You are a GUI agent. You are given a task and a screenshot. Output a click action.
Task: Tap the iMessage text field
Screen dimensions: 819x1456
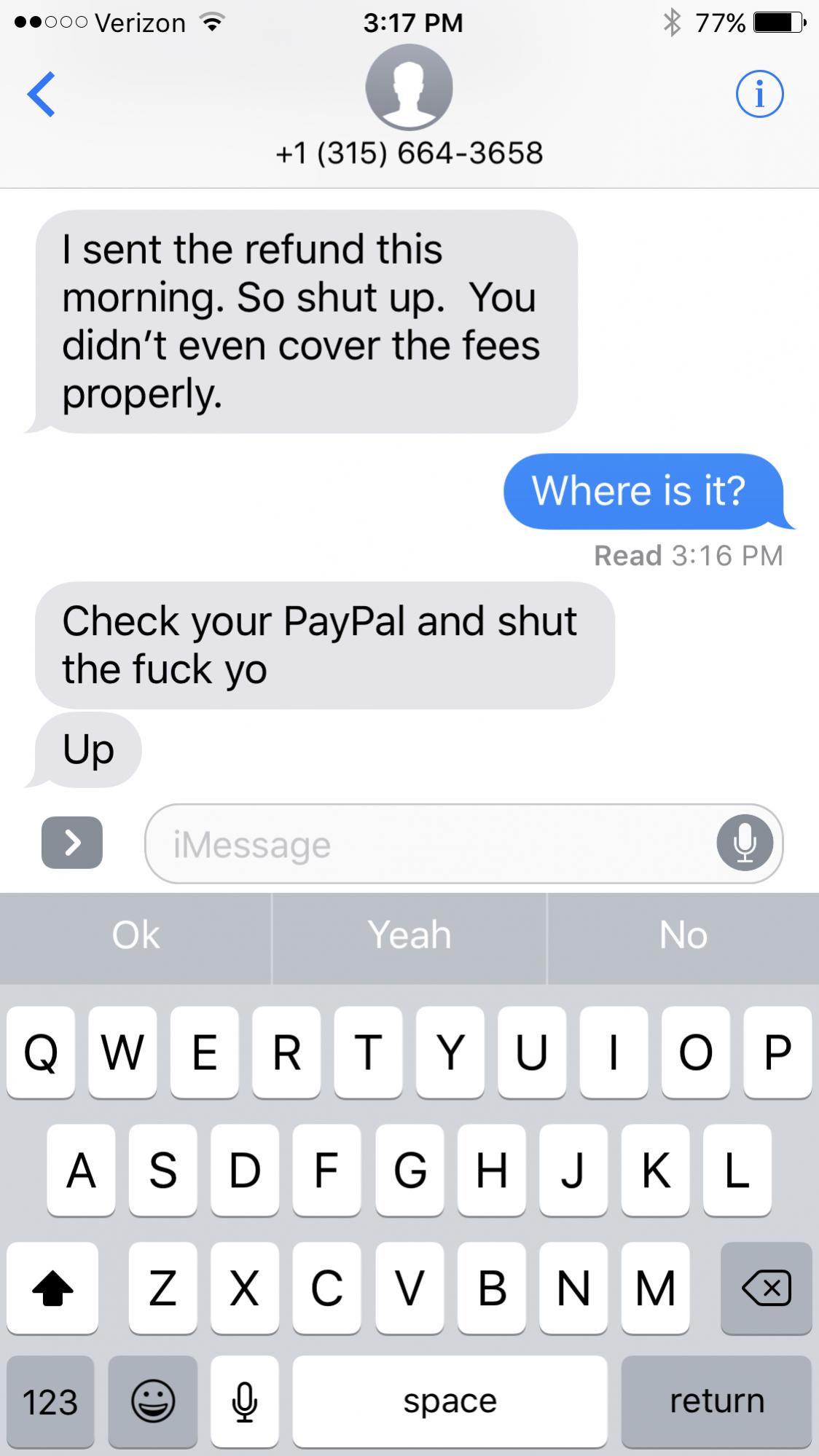point(430,844)
